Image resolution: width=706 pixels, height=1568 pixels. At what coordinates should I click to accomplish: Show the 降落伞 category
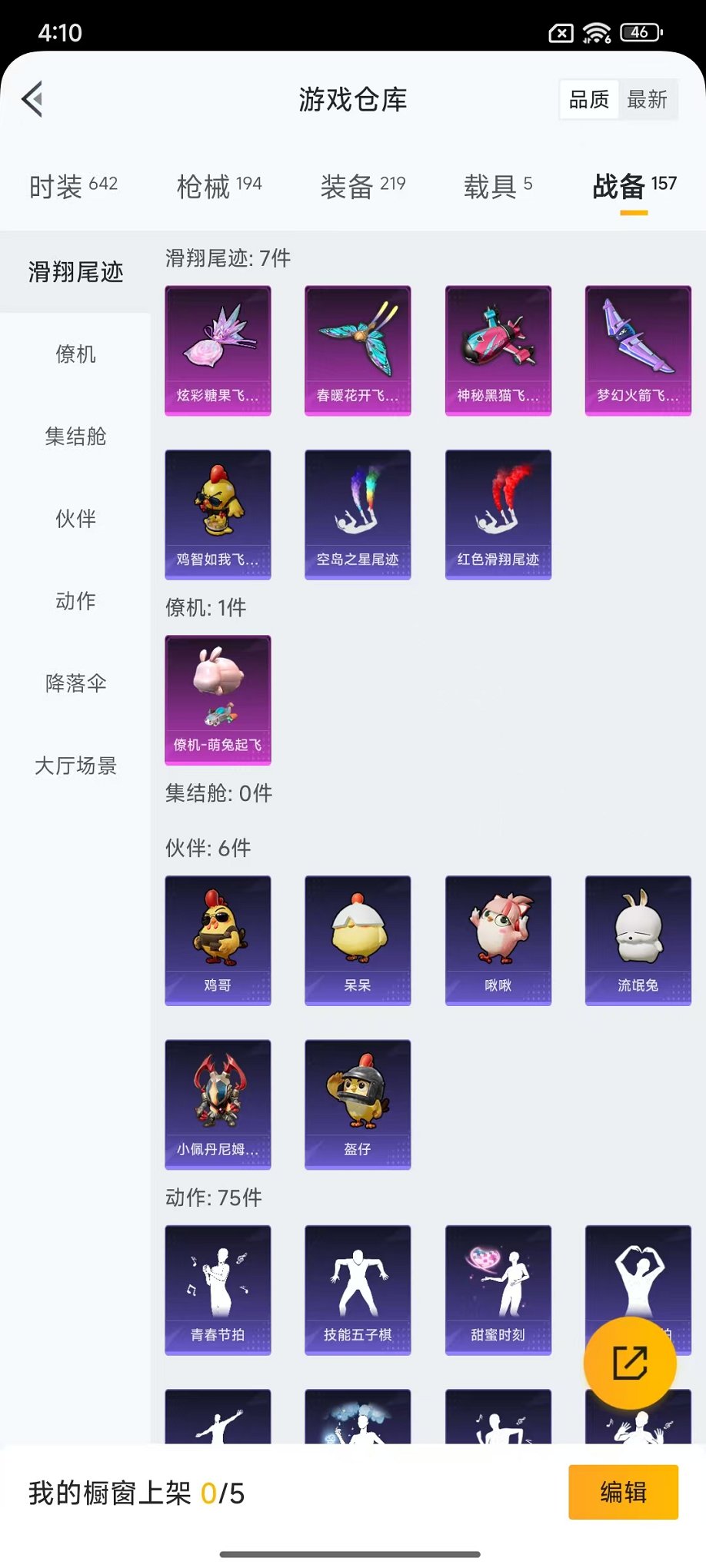(75, 683)
